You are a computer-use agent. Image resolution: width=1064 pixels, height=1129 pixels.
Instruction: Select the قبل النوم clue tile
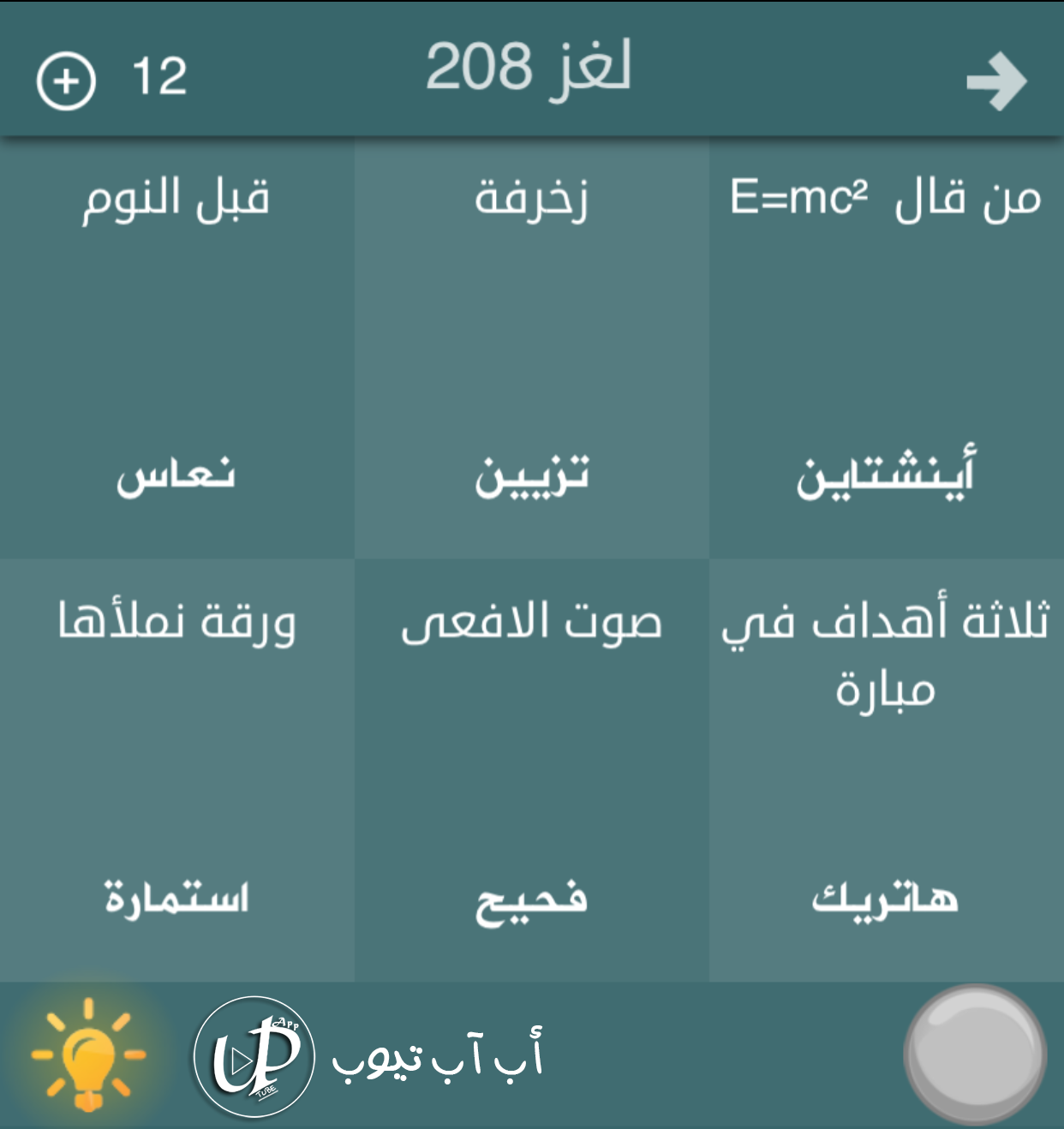pyautogui.click(x=176, y=347)
